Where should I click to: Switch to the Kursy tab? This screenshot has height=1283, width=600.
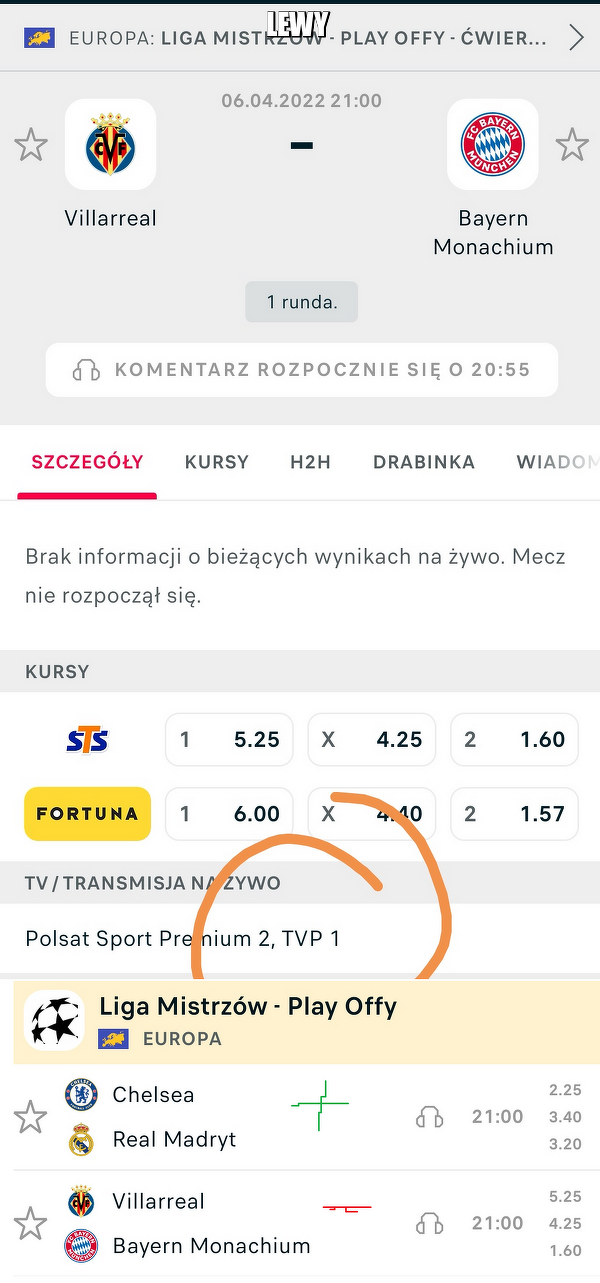217,462
